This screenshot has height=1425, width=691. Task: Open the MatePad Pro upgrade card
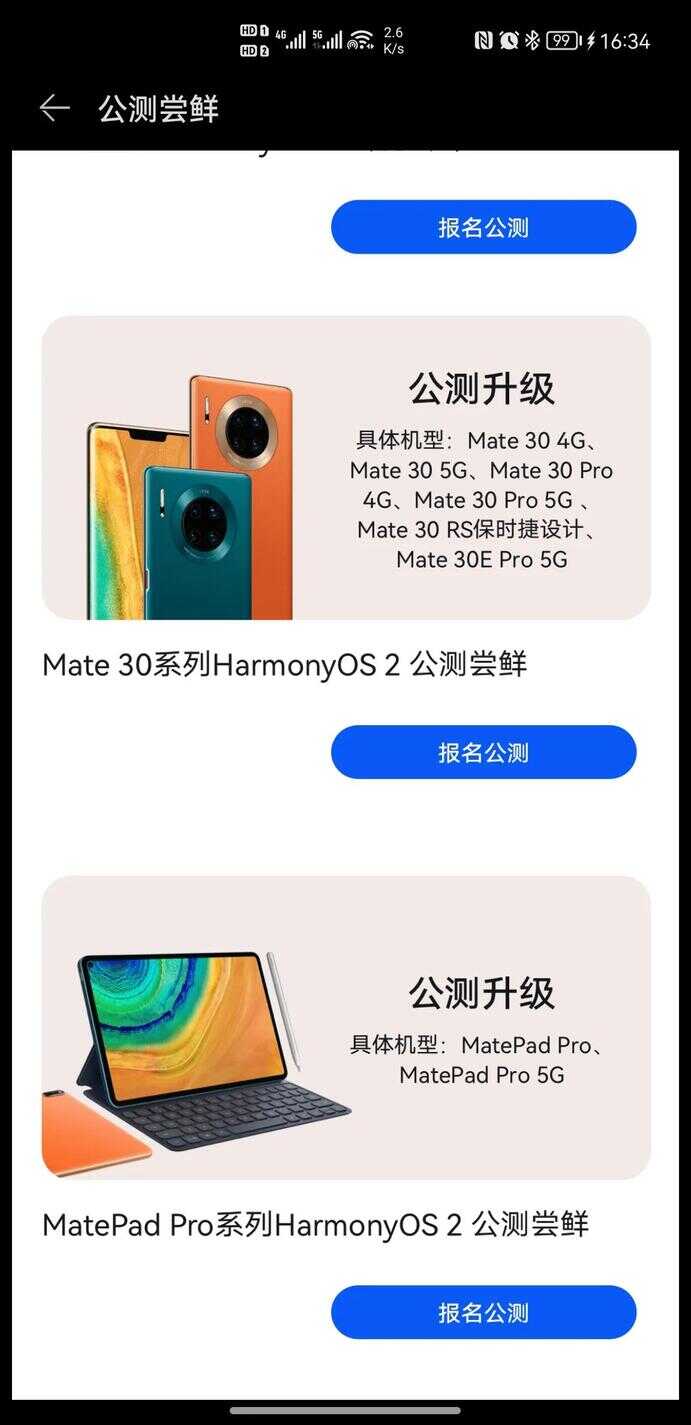(x=346, y=1028)
